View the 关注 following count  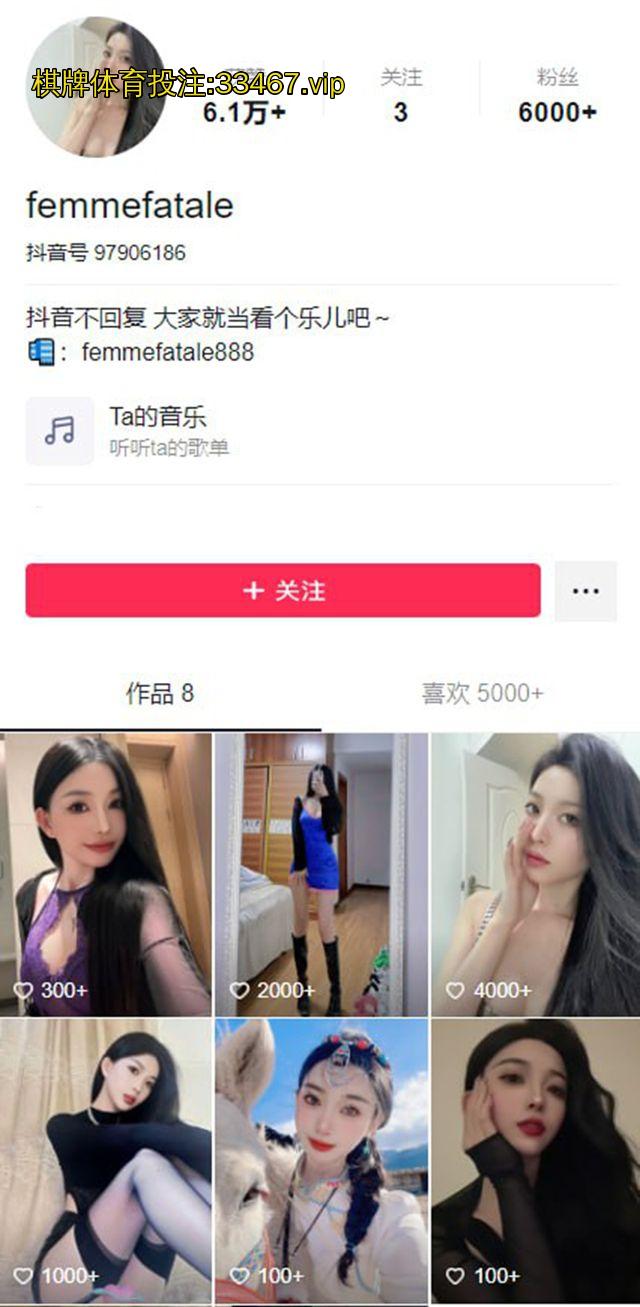(401, 96)
